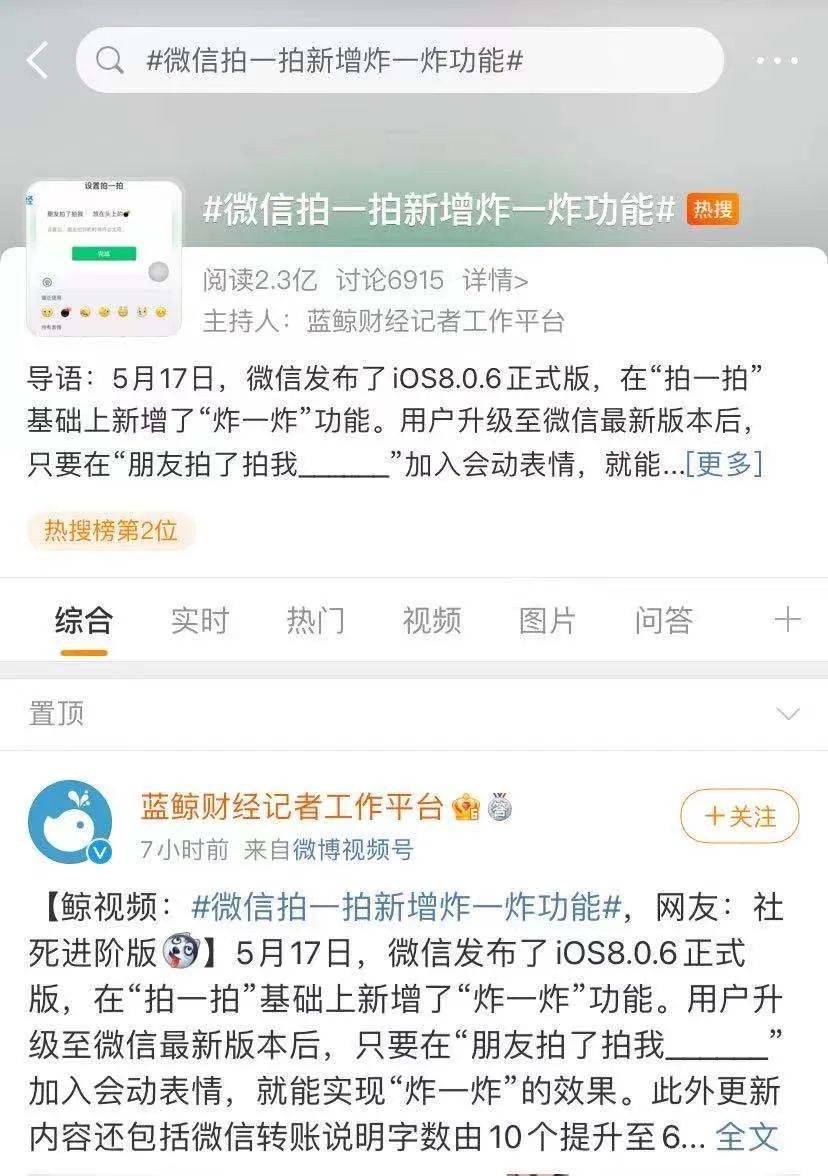Add more tabs with the plus icon
Image resolution: width=828 pixels, height=1176 pixels.
[787, 620]
